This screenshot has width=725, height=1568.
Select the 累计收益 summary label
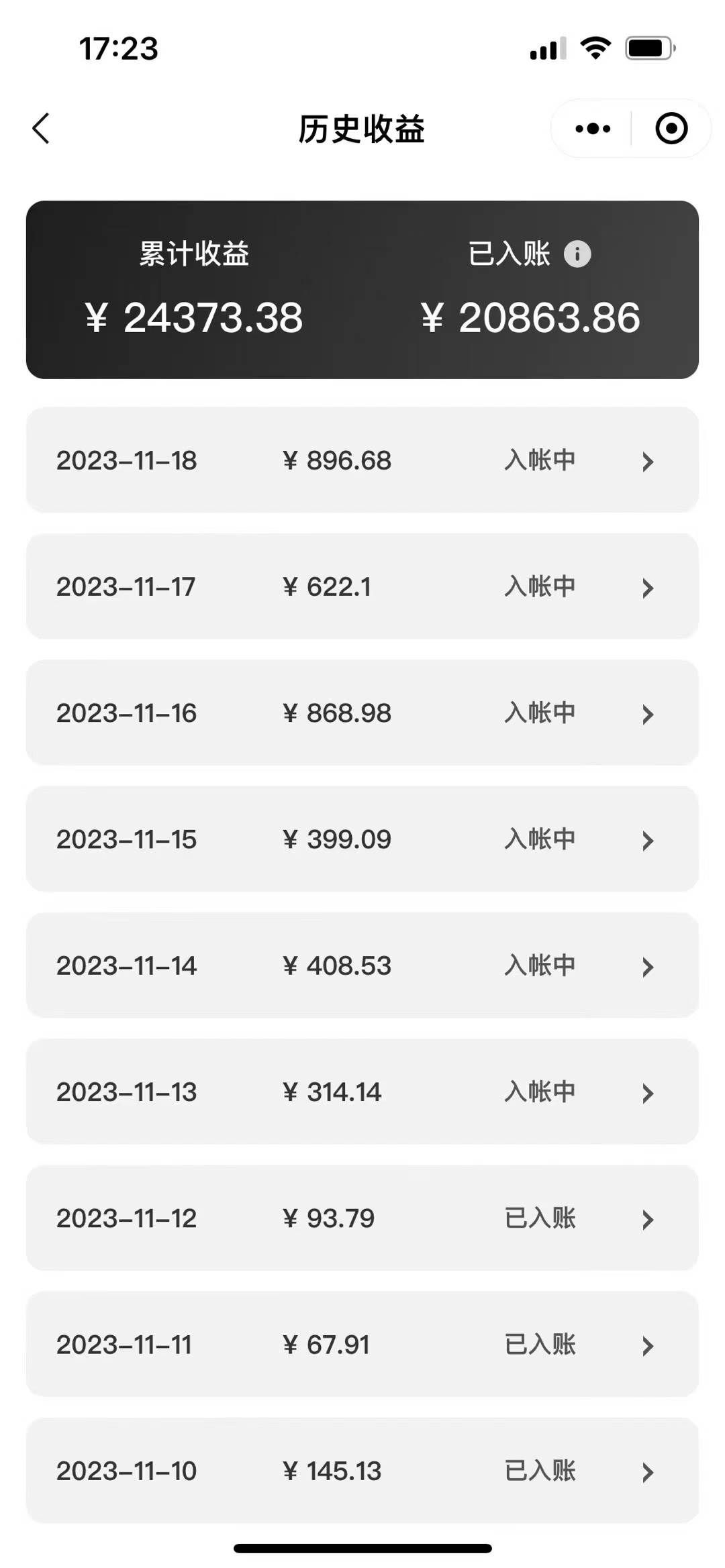[x=195, y=254]
